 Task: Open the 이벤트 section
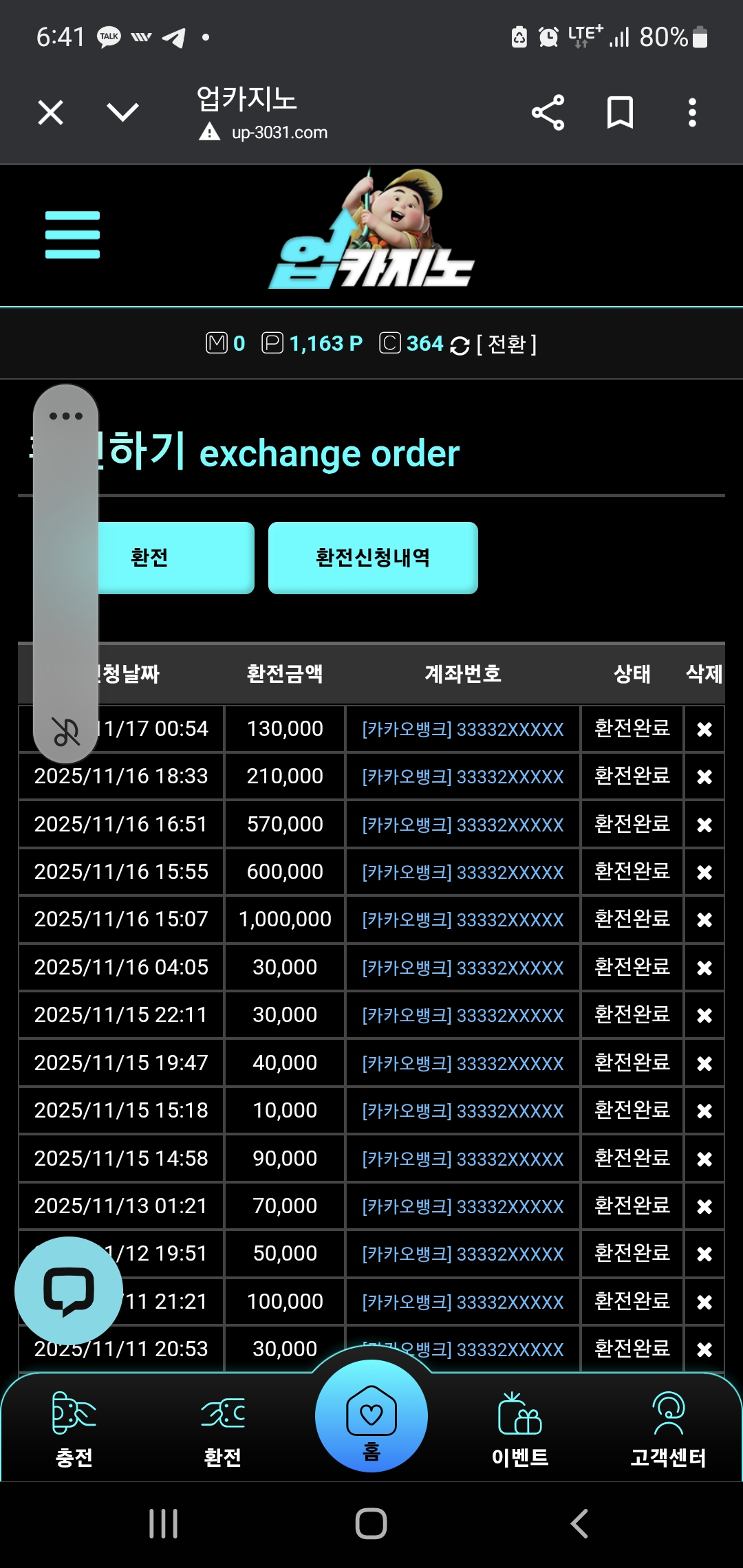pos(520,1429)
